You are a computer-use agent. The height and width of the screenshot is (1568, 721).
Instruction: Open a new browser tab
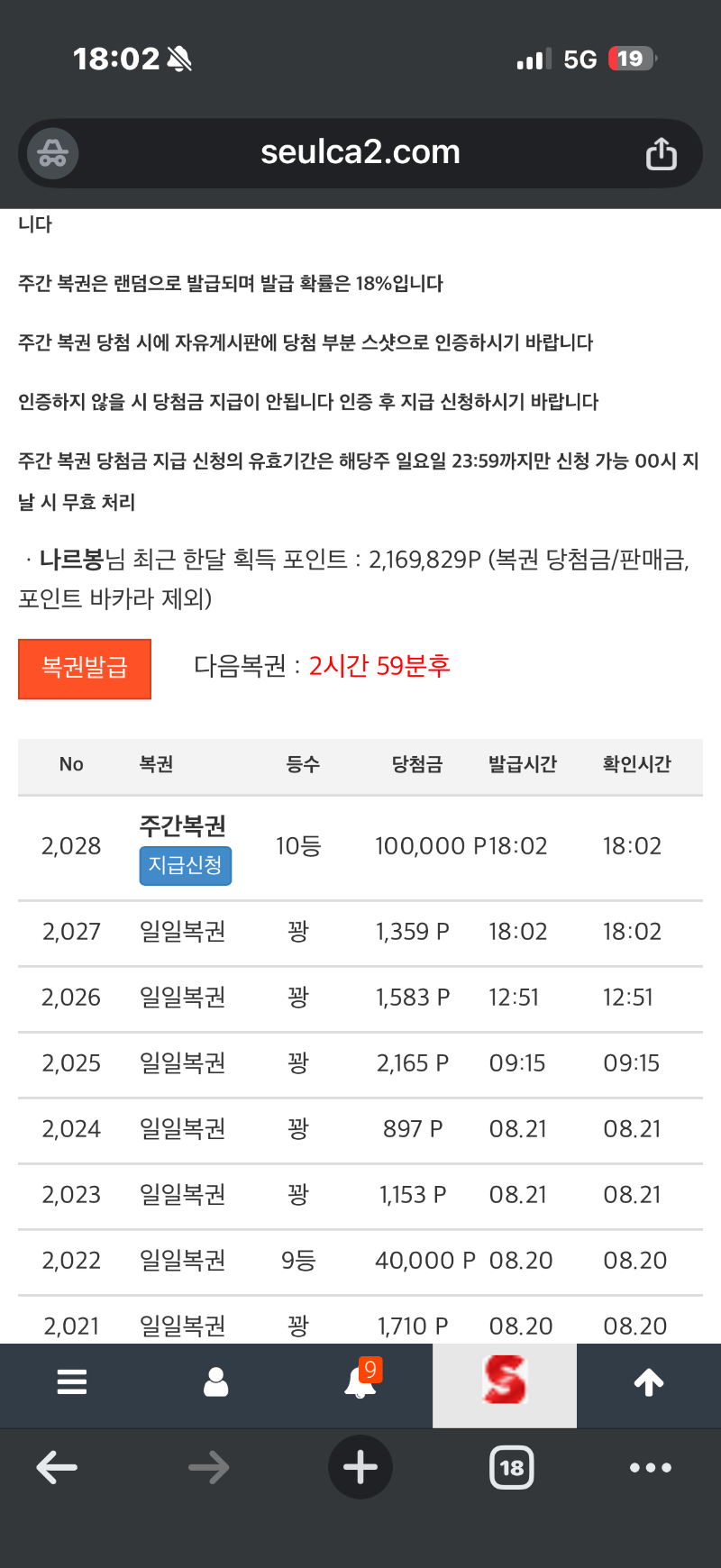click(360, 1467)
